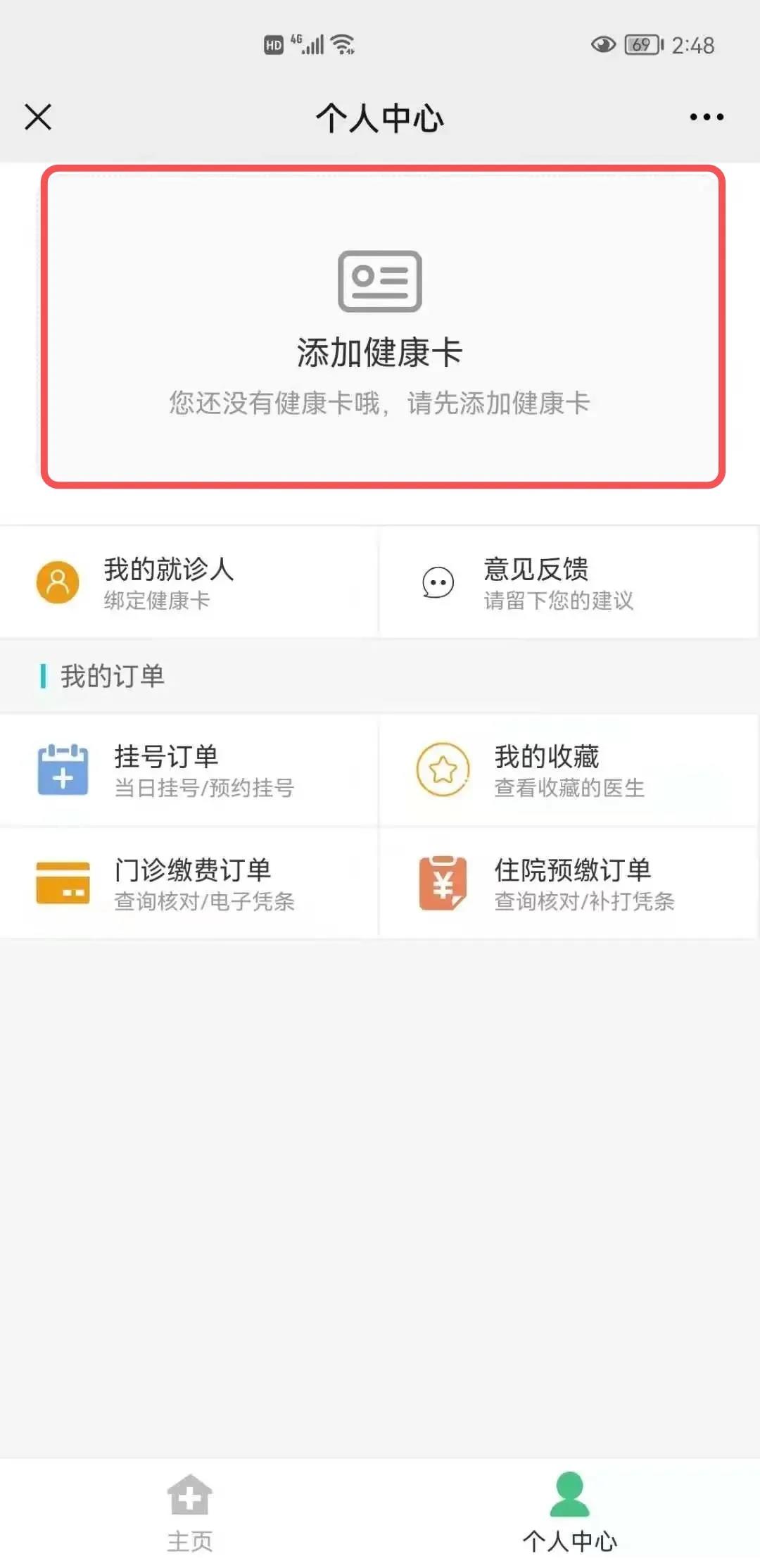
Task: Open 我的就诊人 to bind health card
Action: tap(189, 582)
